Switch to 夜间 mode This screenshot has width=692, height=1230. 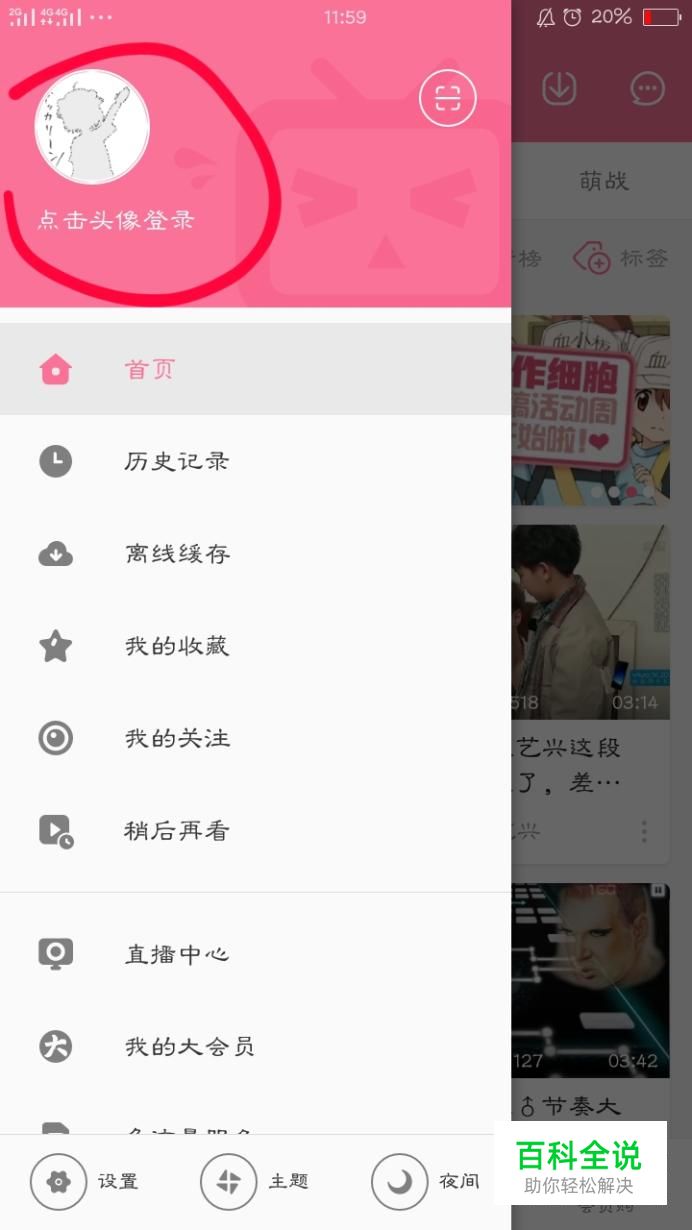[426, 1181]
